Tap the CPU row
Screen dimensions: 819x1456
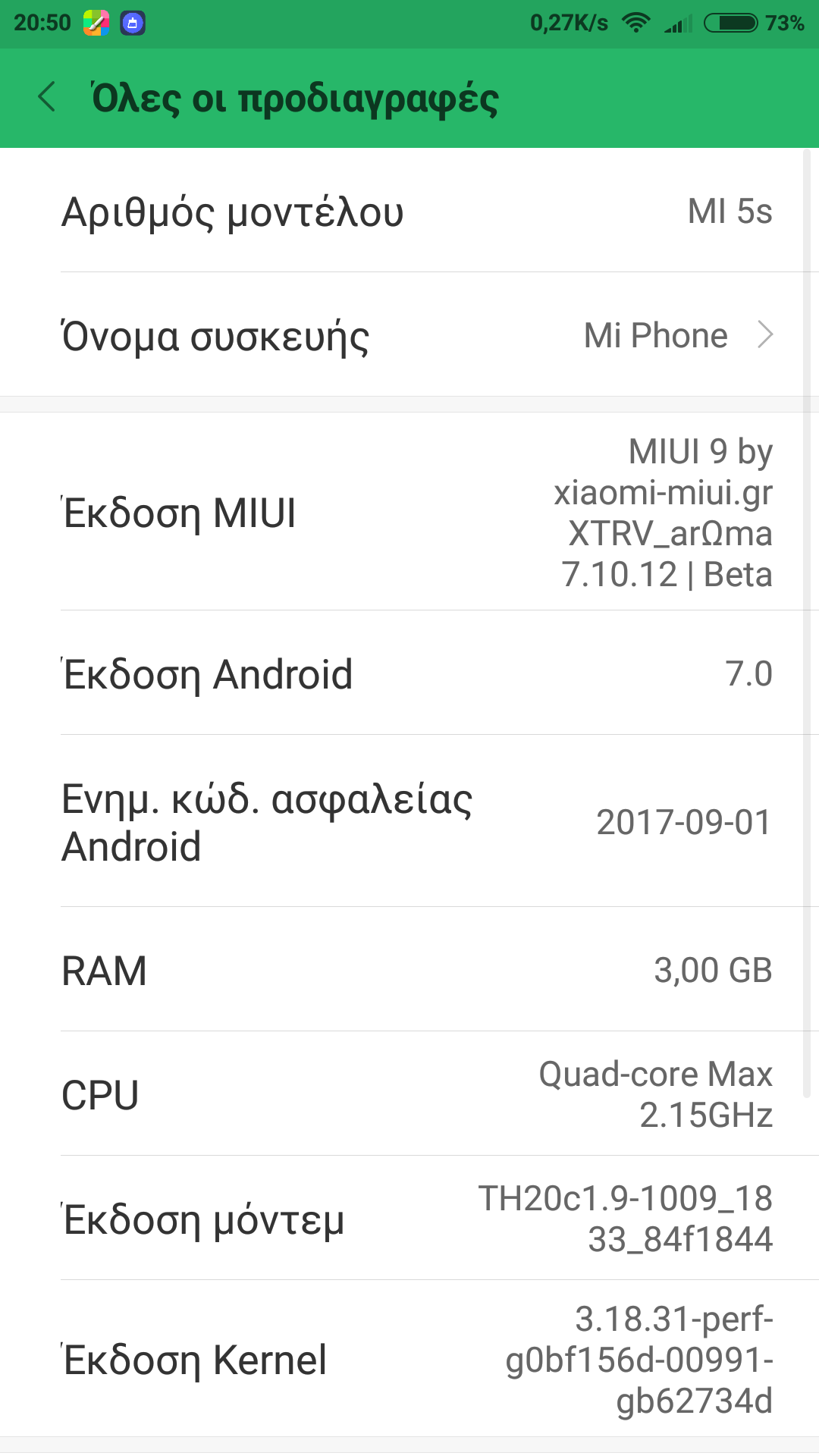click(409, 1094)
